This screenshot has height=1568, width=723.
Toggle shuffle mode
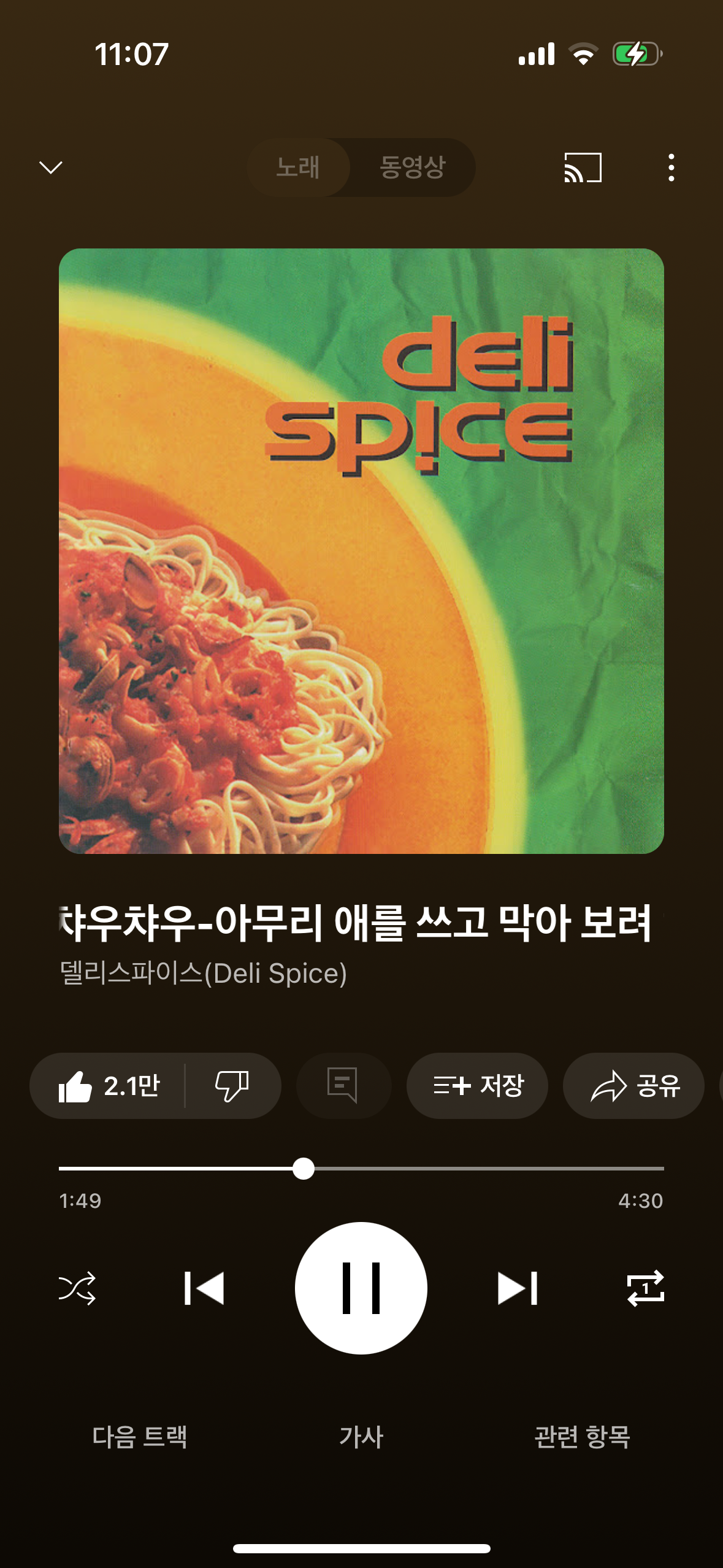(77, 1288)
